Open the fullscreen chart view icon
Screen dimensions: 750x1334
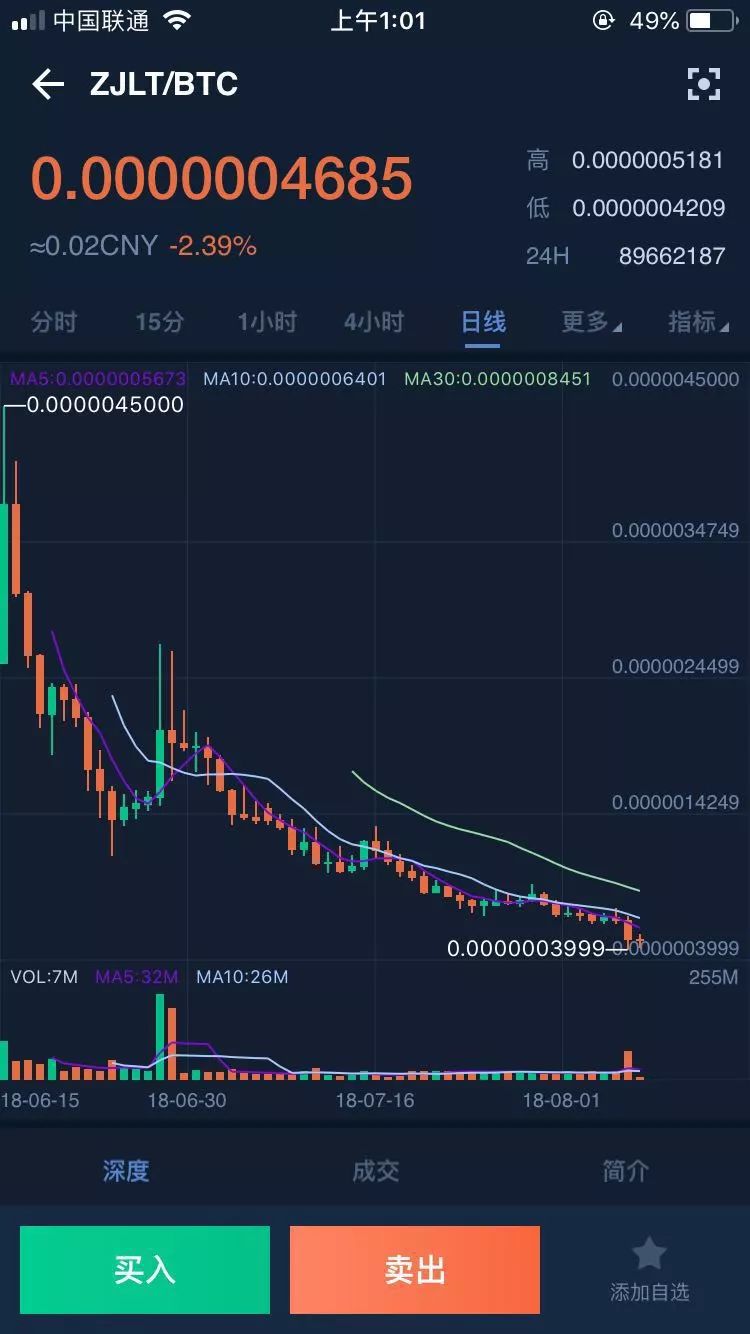tap(703, 84)
